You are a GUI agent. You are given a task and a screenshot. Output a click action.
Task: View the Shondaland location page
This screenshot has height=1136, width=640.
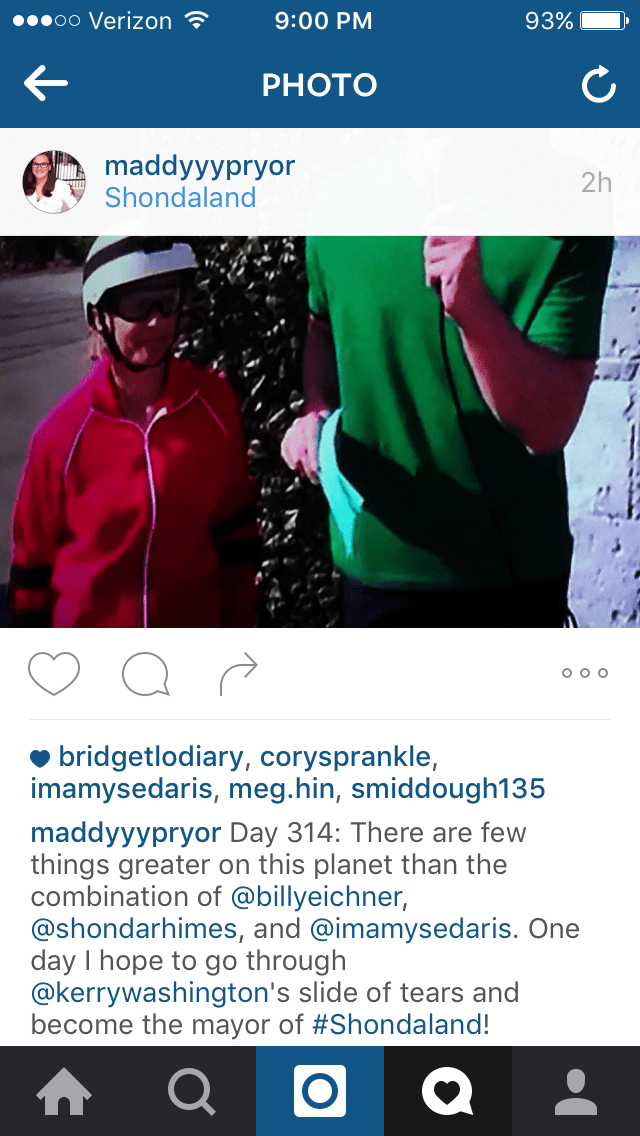tap(180, 198)
